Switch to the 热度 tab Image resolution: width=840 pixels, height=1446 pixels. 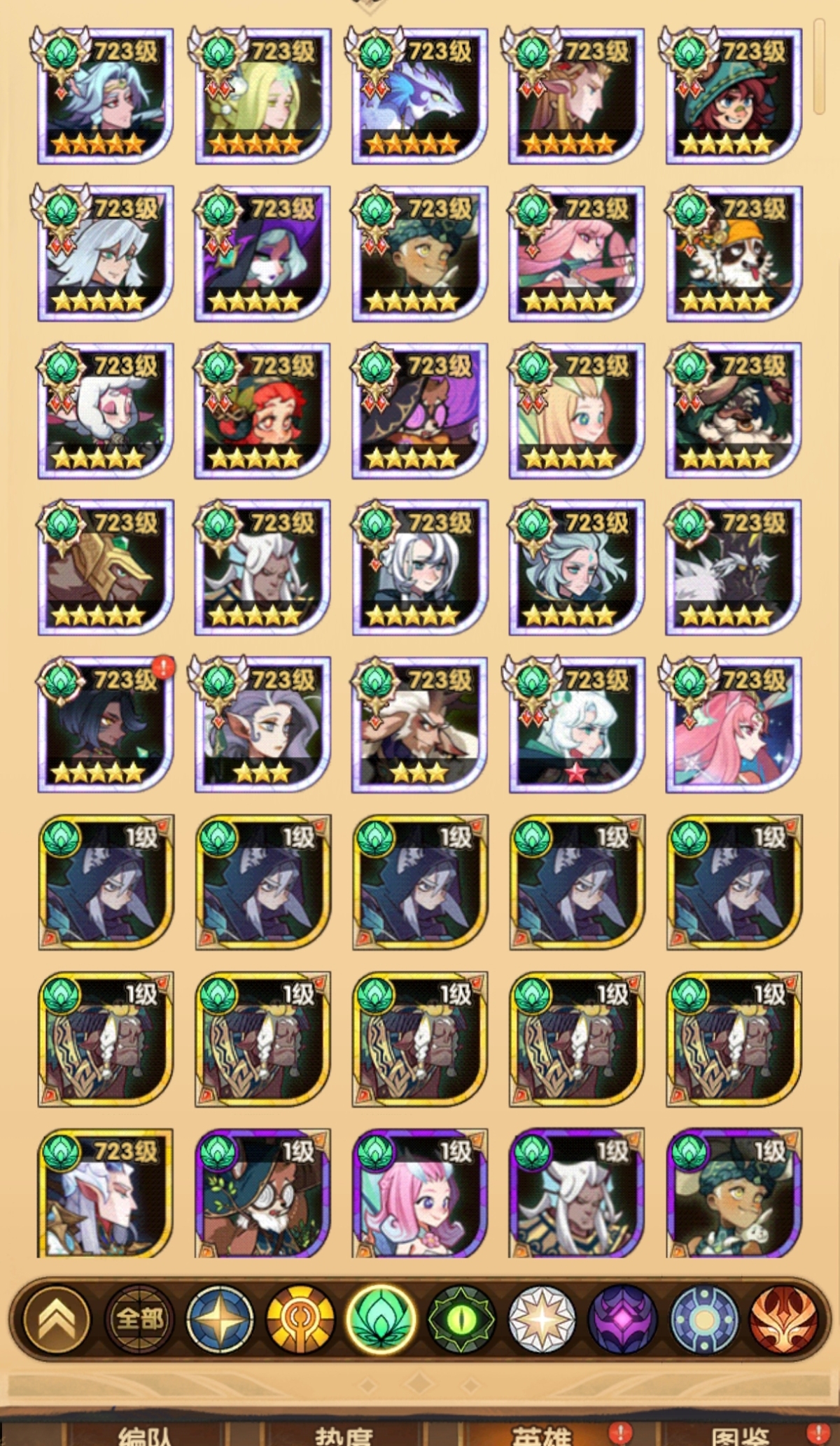(343, 1434)
